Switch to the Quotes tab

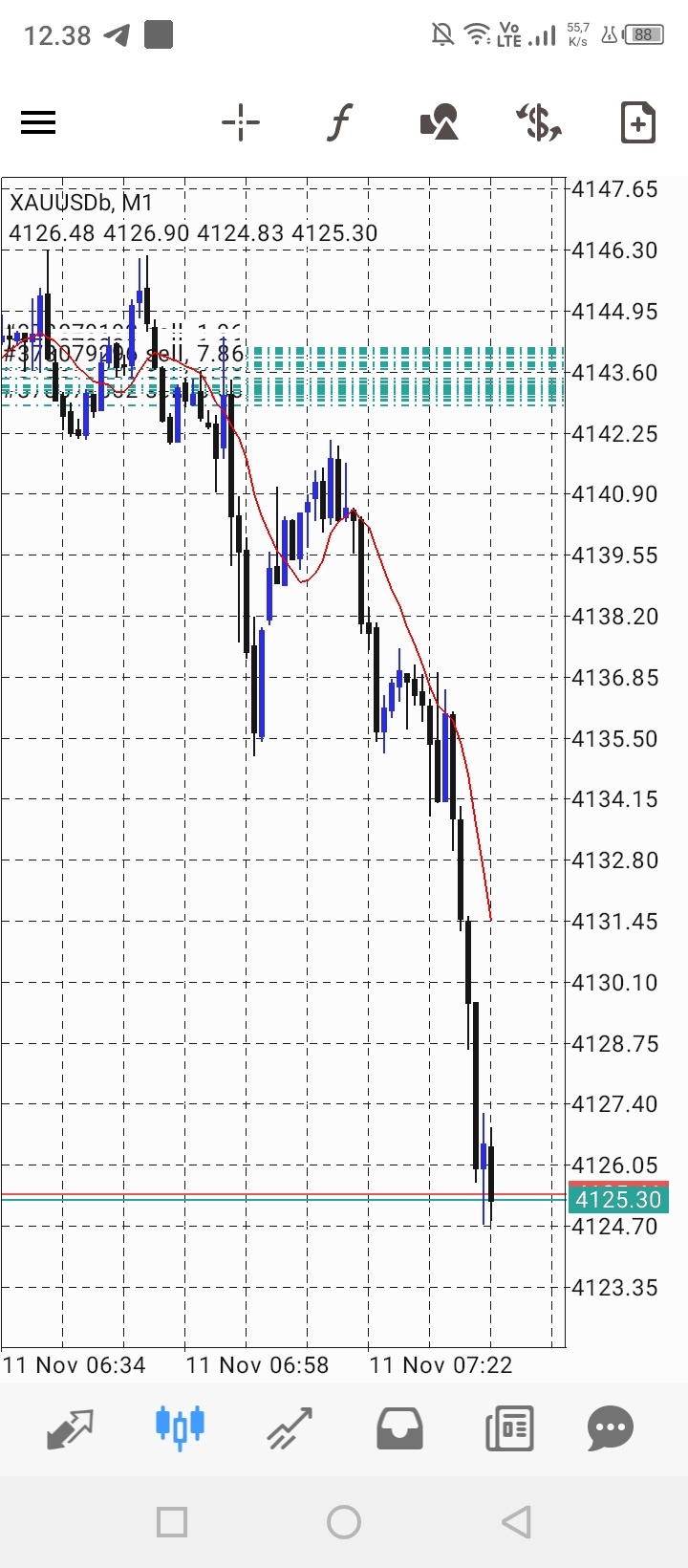(x=70, y=1428)
